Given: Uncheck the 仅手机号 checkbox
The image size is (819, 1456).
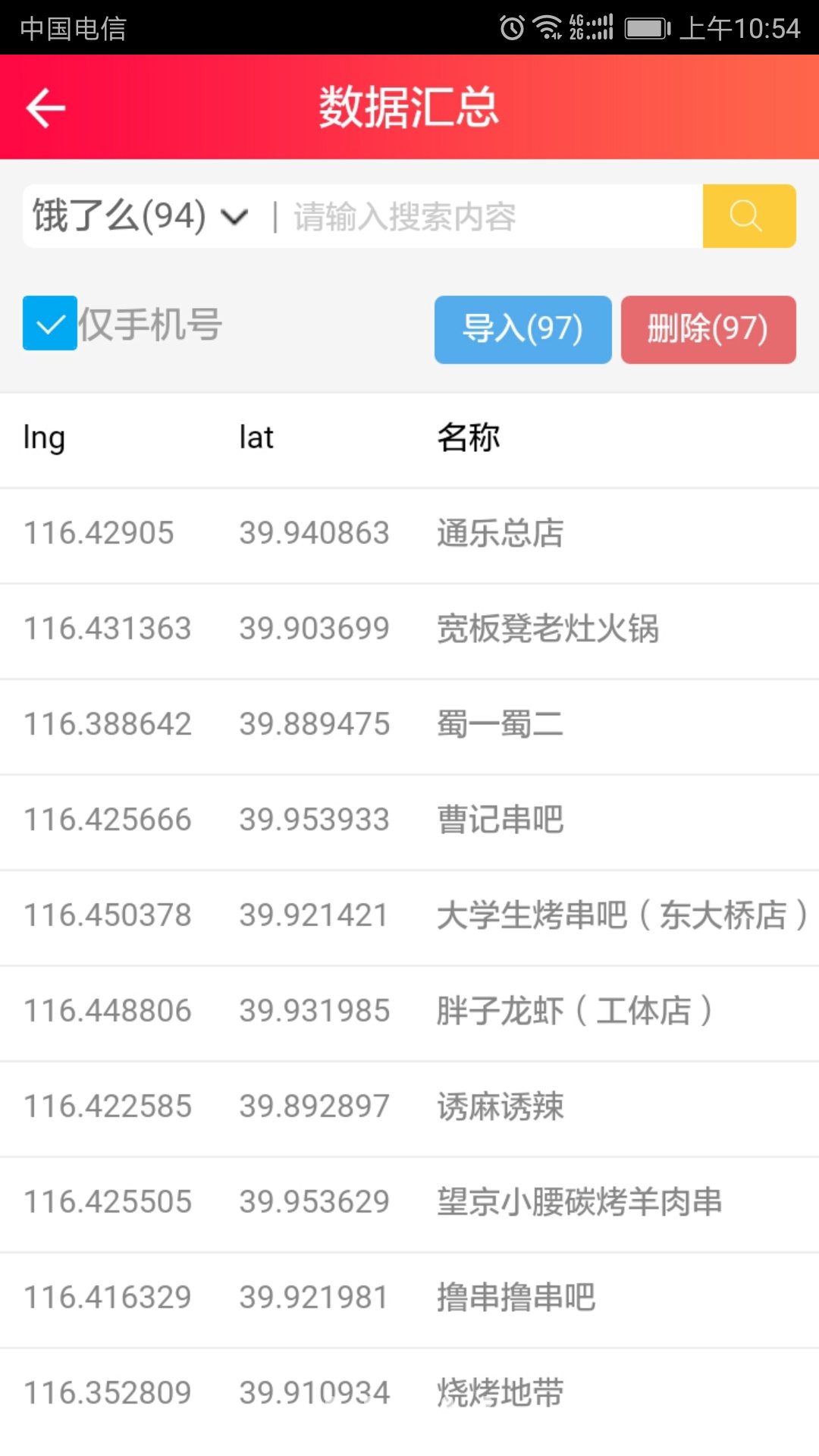Looking at the screenshot, I should pos(50,323).
